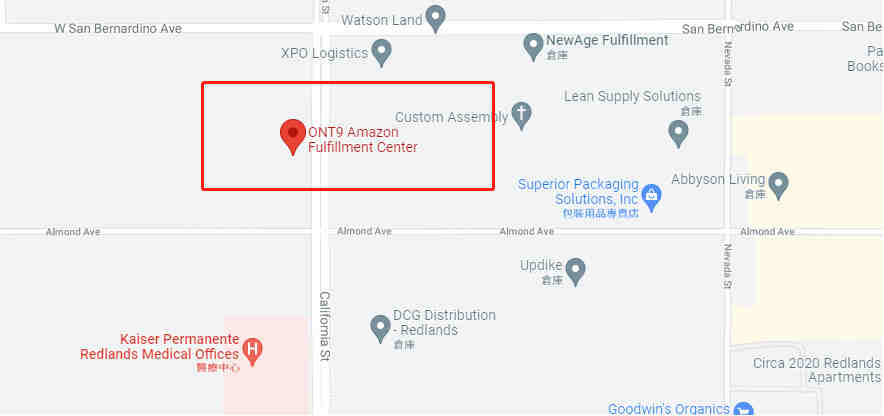884x416 pixels.
Task: Open the DCG Distribution Redlands pin
Action: coord(380,325)
